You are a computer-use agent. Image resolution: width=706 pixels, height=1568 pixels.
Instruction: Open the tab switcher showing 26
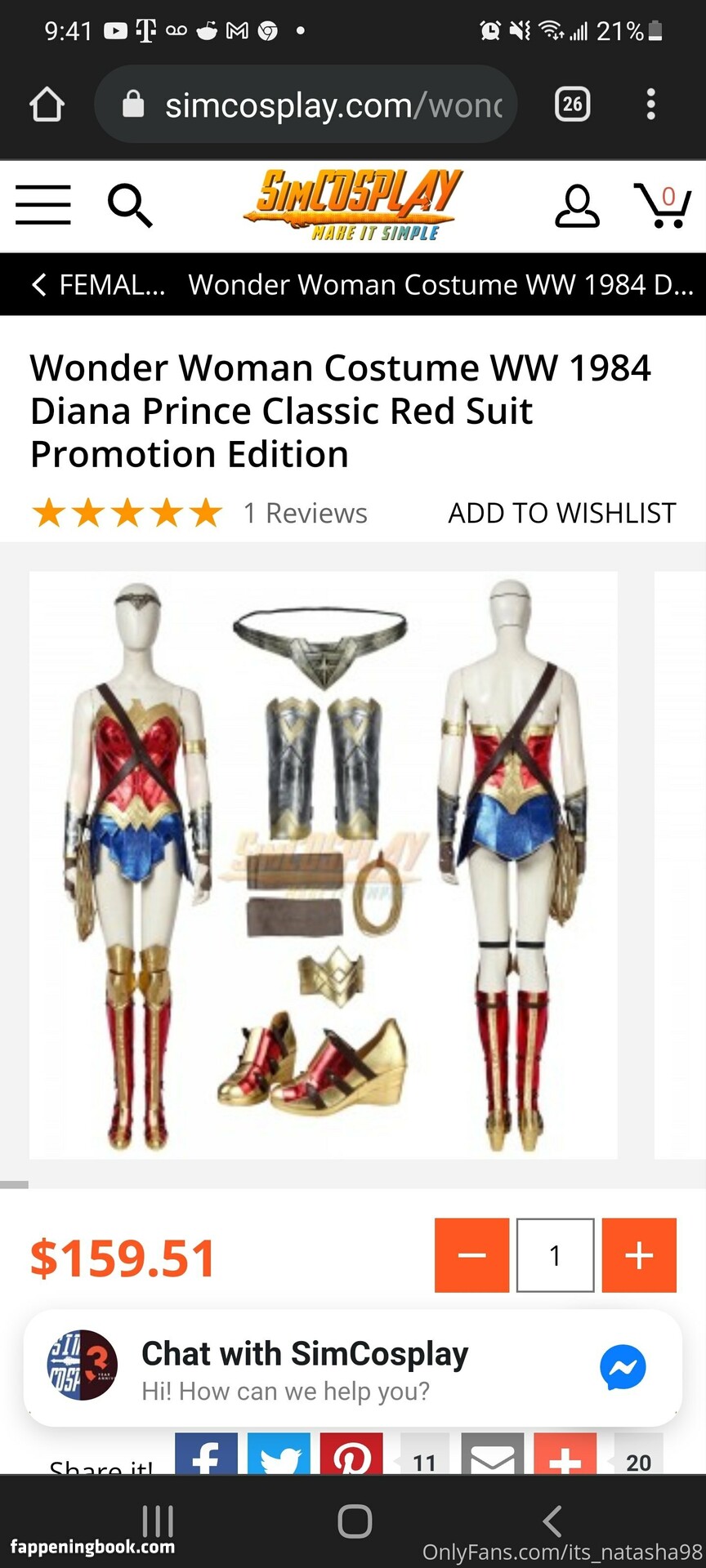point(572,105)
